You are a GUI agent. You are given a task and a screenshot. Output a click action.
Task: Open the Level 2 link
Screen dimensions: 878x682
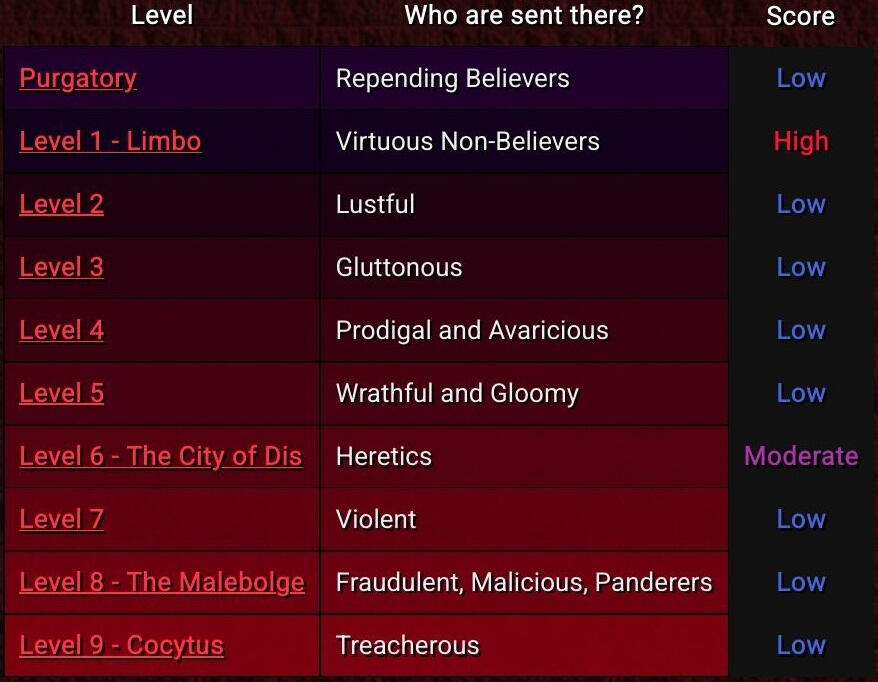(x=62, y=205)
